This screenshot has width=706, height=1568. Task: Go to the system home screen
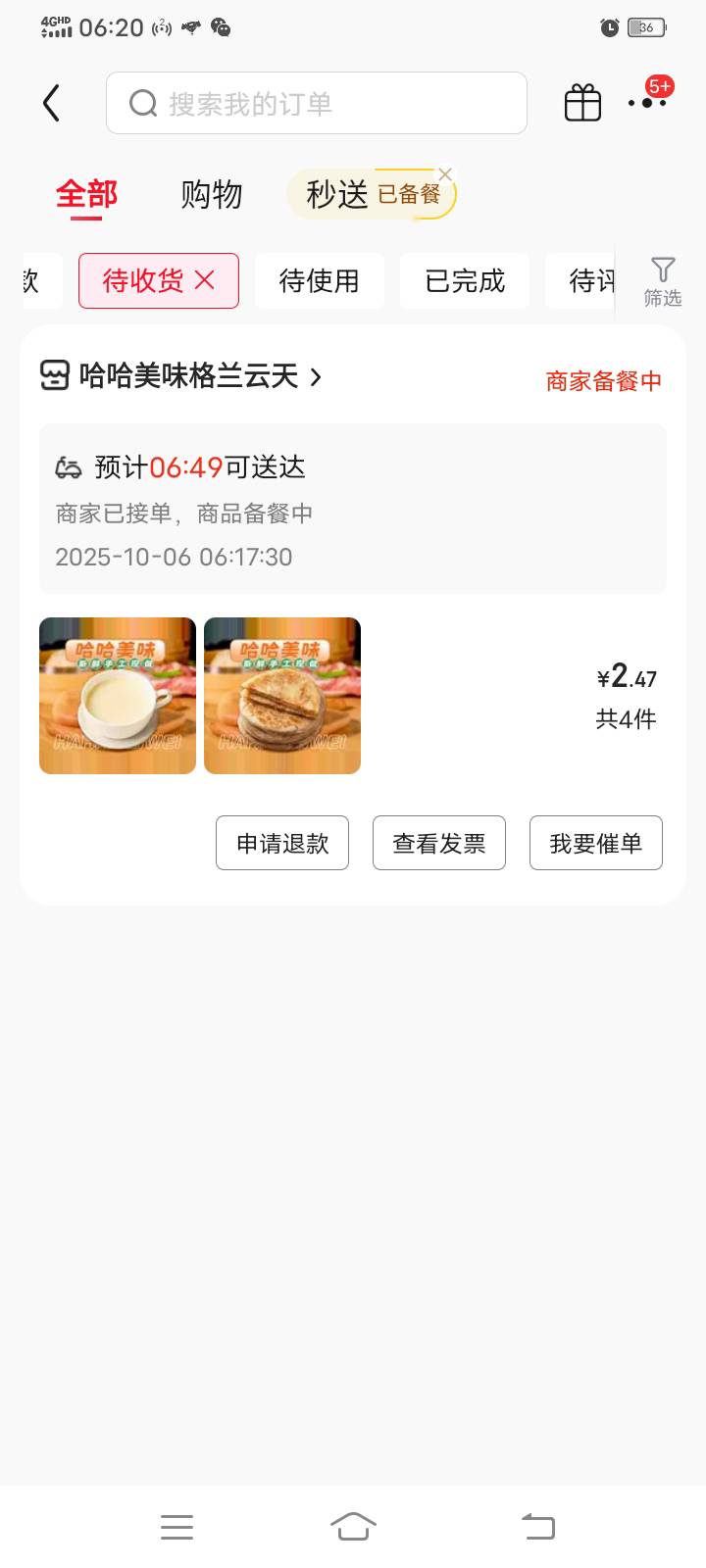tap(353, 1526)
